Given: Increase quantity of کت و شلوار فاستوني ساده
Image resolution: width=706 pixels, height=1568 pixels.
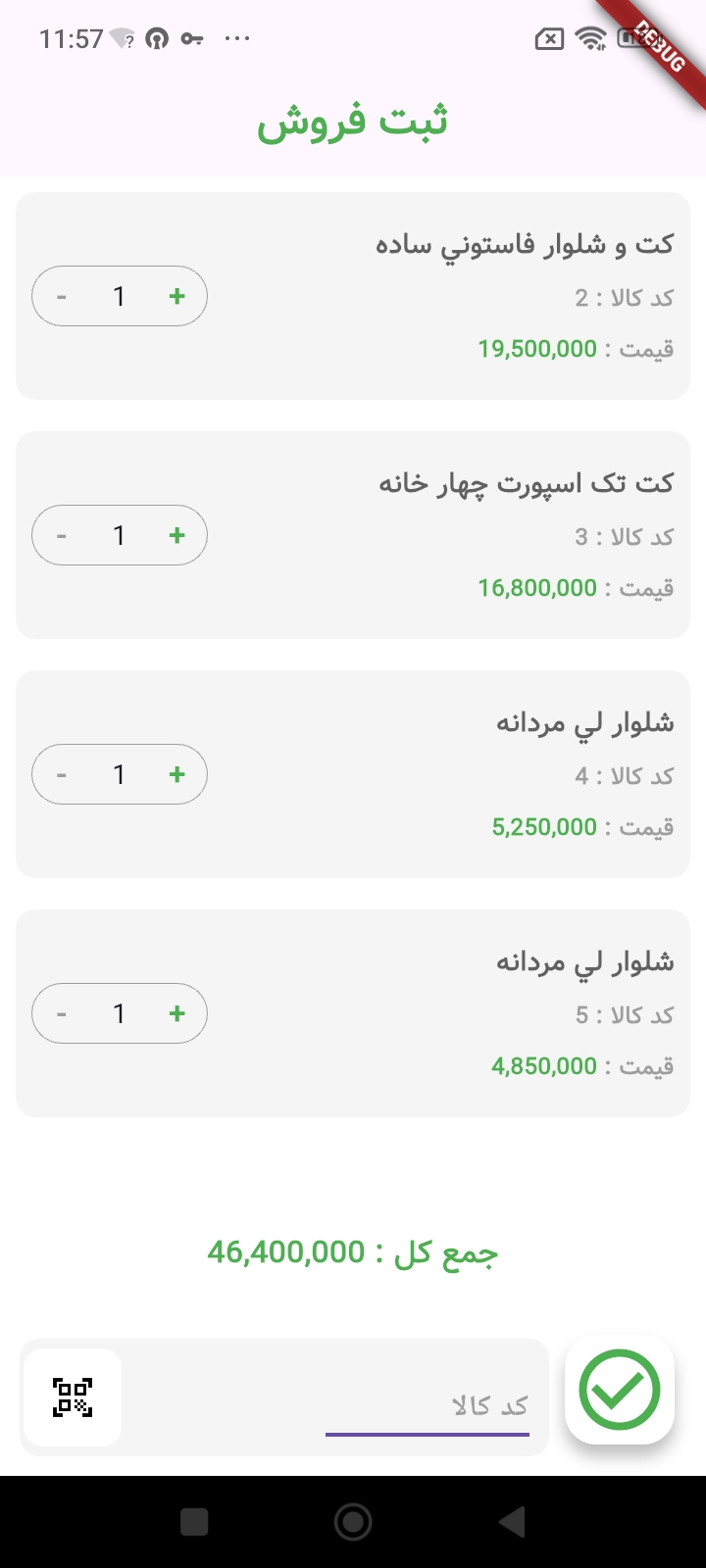Looking at the screenshot, I should [177, 295].
